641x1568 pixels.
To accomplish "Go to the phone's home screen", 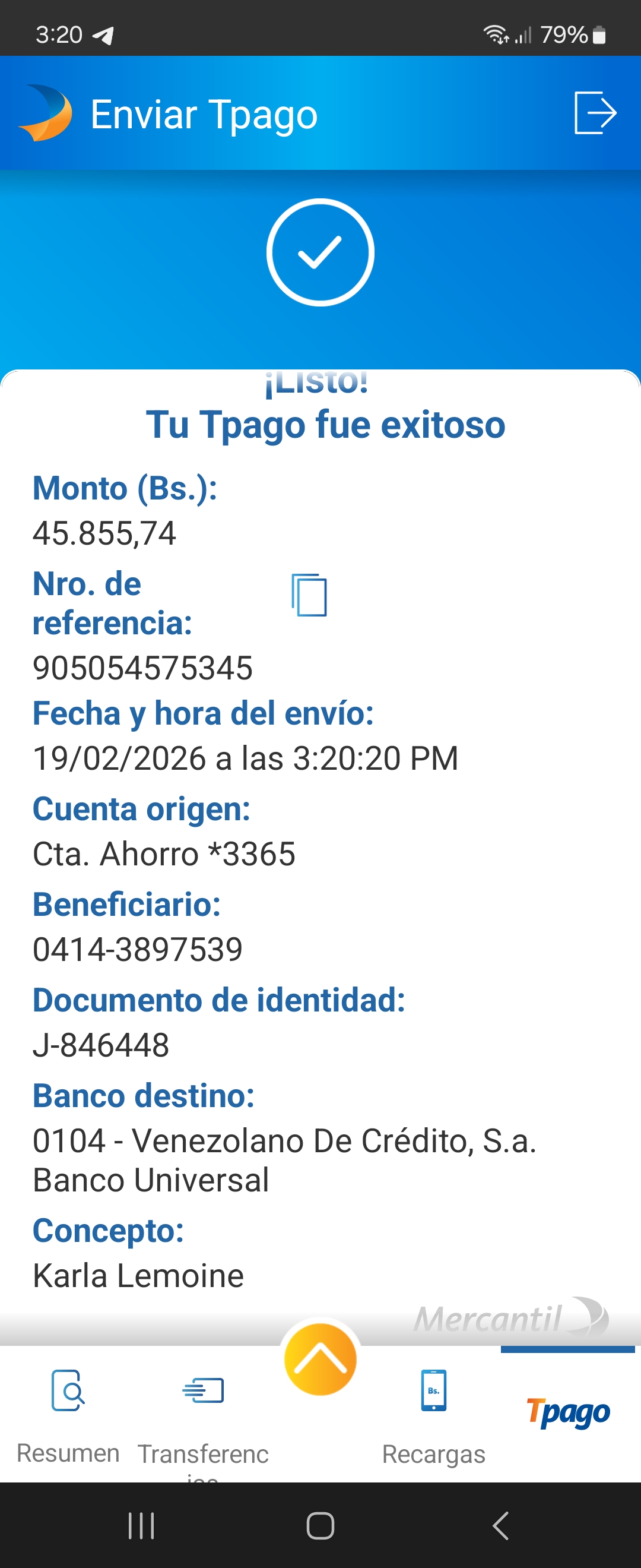I will (x=320, y=1525).
